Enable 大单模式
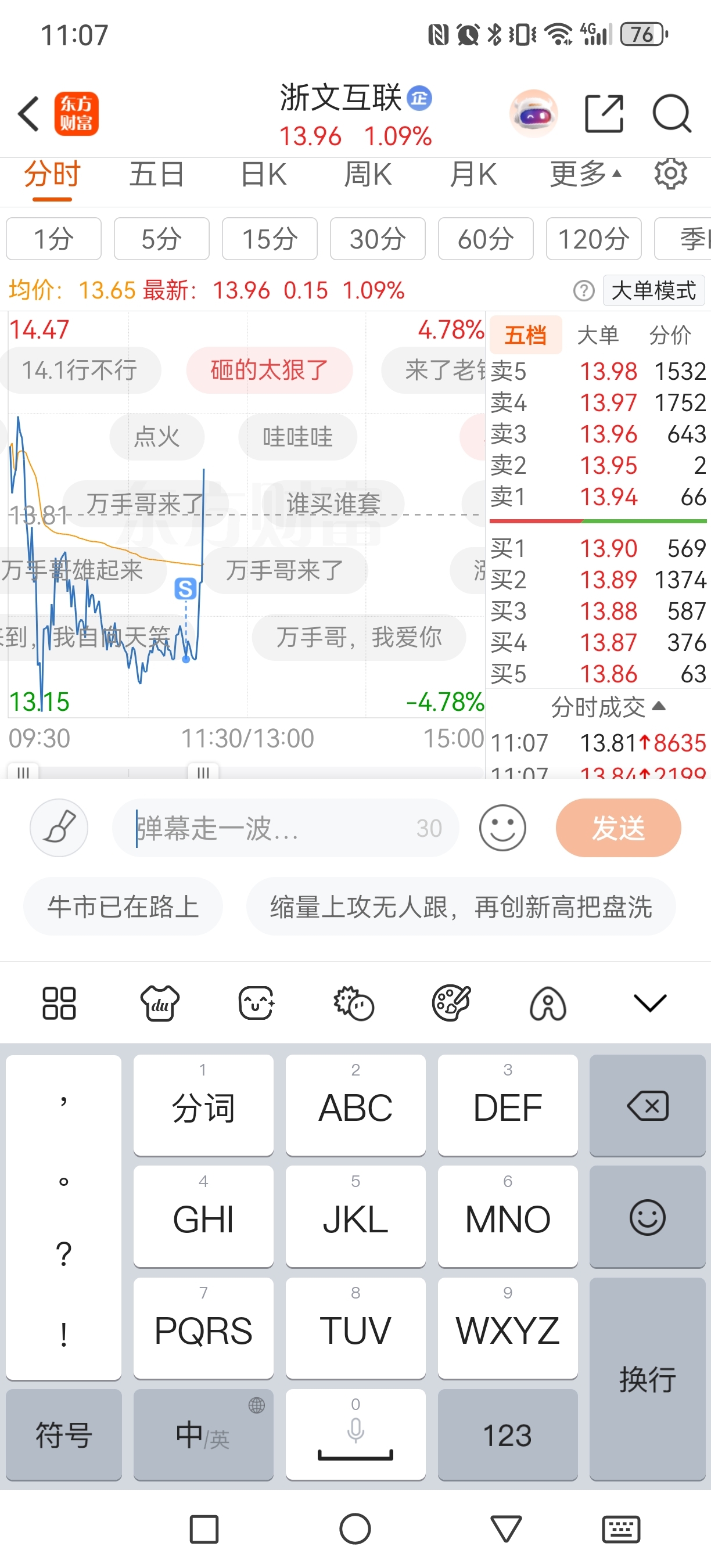The width and height of the screenshot is (711, 1568). click(x=653, y=291)
